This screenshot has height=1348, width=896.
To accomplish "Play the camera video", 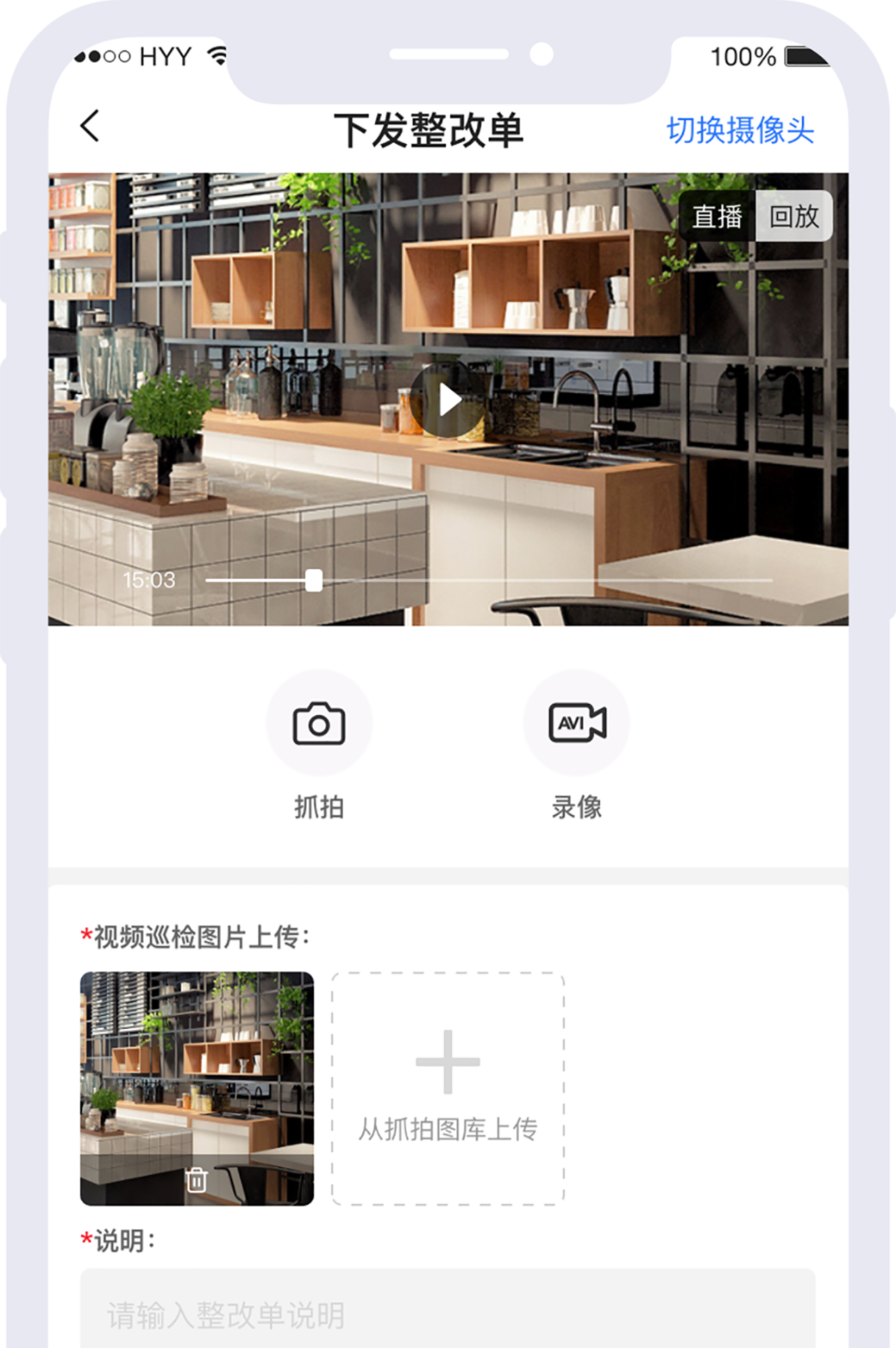I will pos(448,400).
